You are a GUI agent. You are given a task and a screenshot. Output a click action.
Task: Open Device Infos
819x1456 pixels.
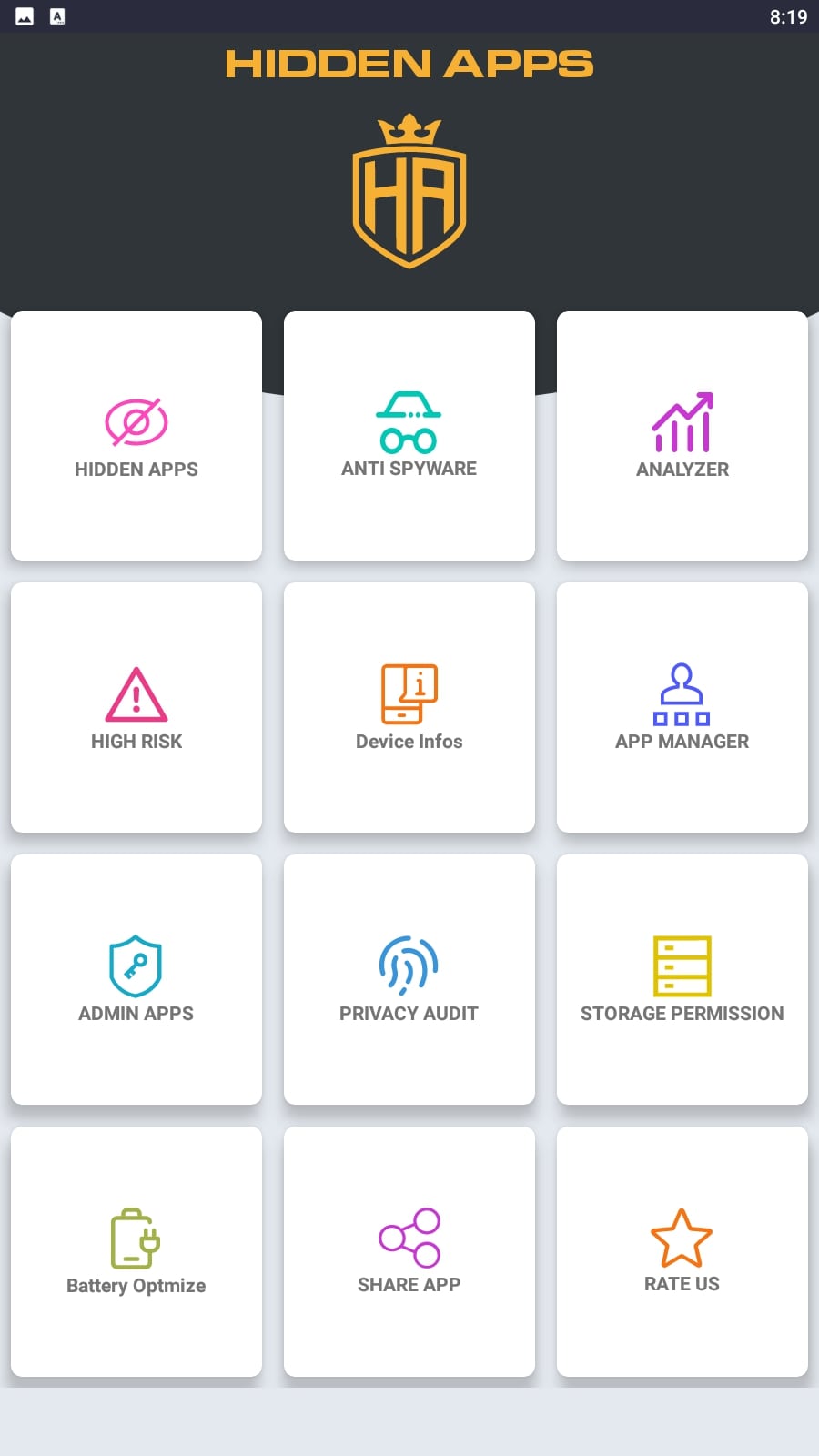pyautogui.click(x=409, y=707)
